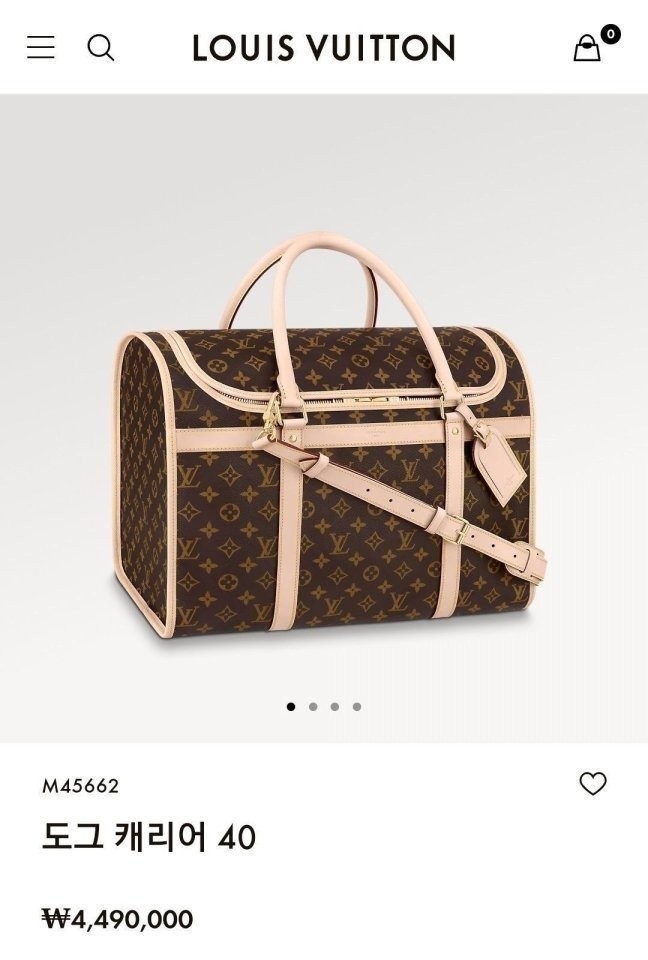Add Dog Carrier 40 to wishlist
The width and height of the screenshot is (648, 960).
pyautogui.click(x=593, y=784)
